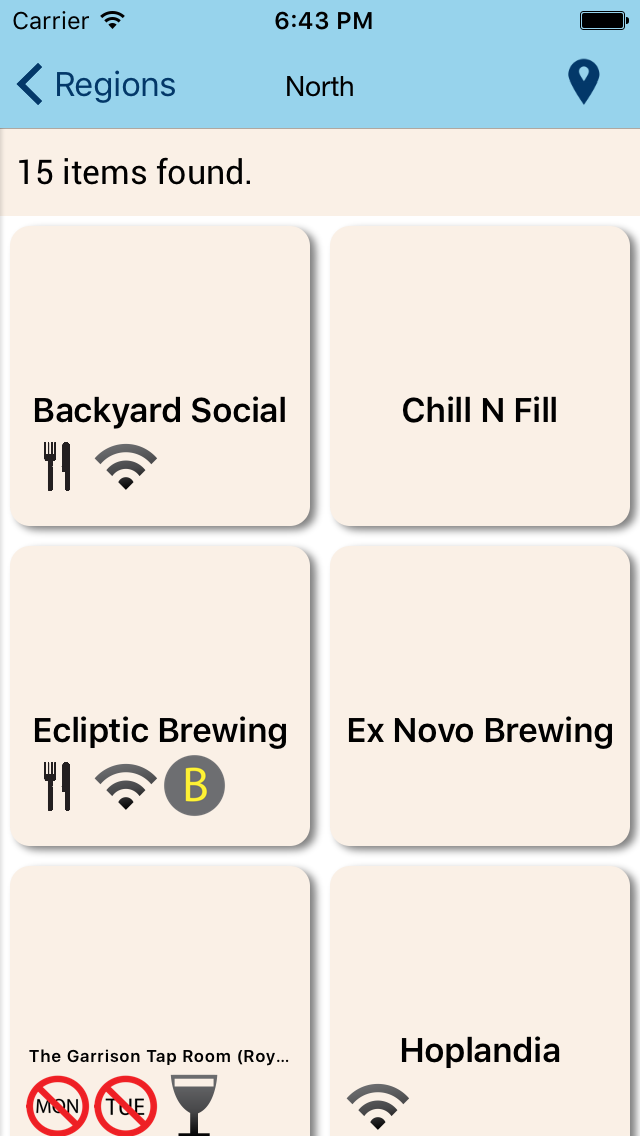
Task: View Ecliptic Brewing details
Action: click(160, 696)
